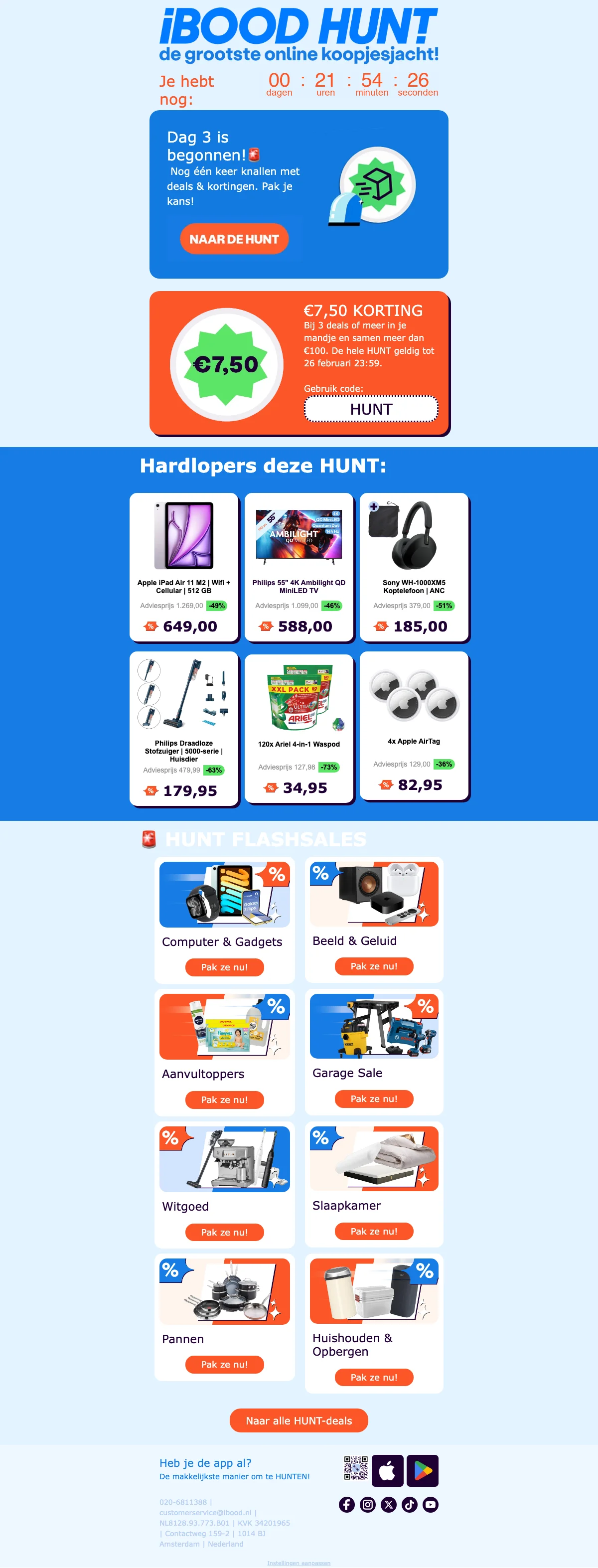Viewport: 598px width, 1568px height.
Task: Tap 'Pak ze nu!' under Slaapkamer
Action: click(x=374, y=1231)
